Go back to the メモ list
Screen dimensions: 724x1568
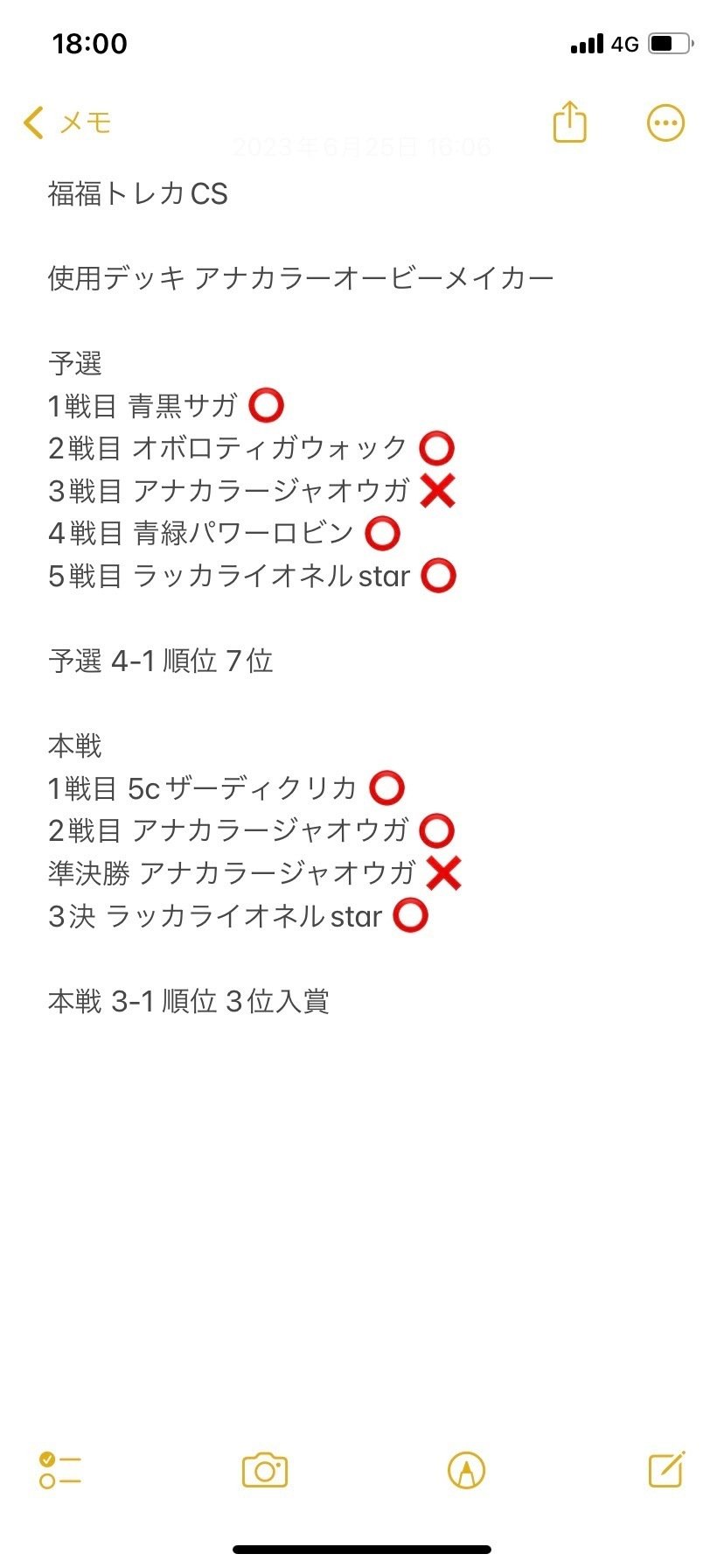point(67,122)
